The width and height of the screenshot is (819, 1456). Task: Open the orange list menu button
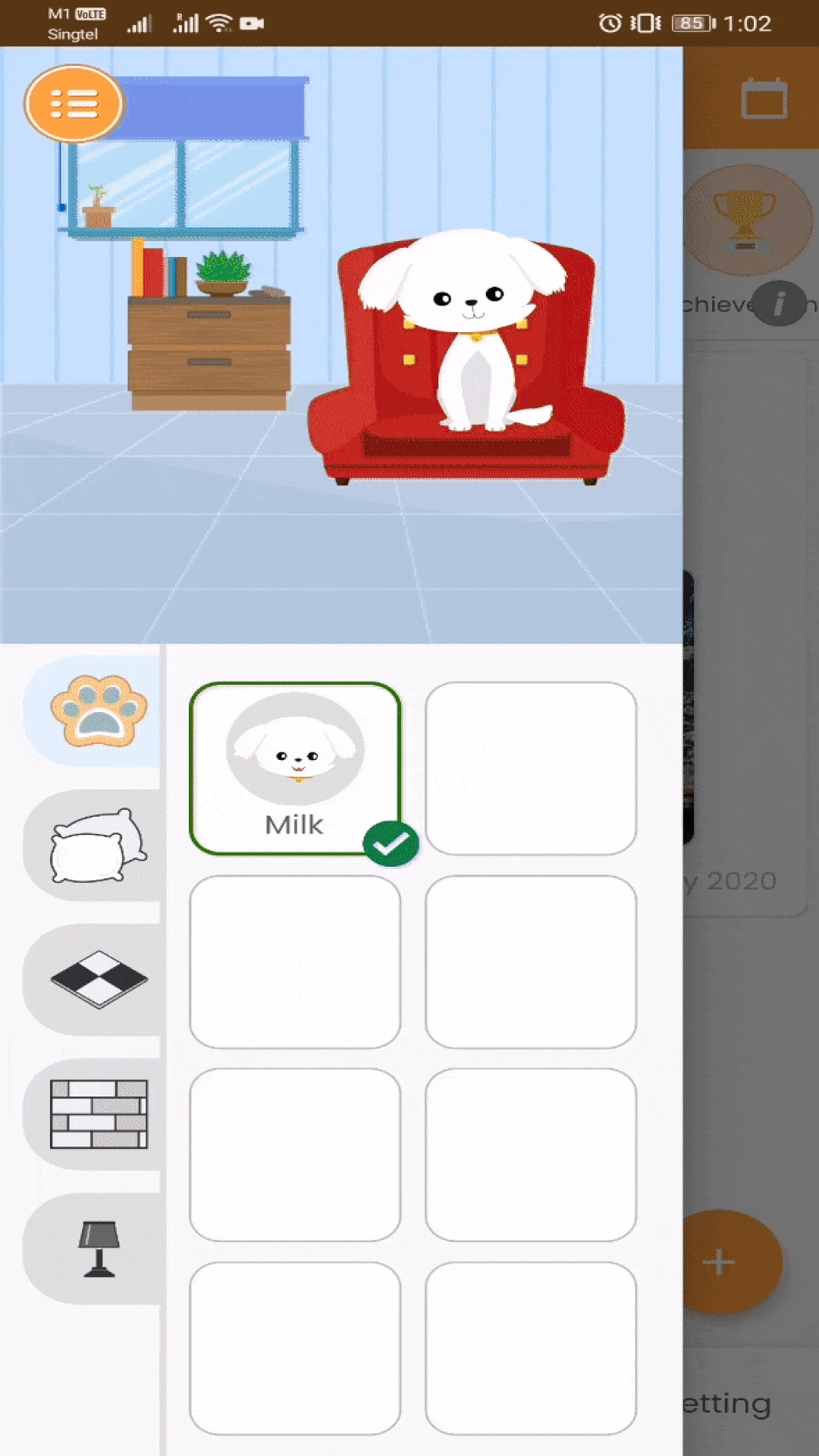click(x=73, y=104)
